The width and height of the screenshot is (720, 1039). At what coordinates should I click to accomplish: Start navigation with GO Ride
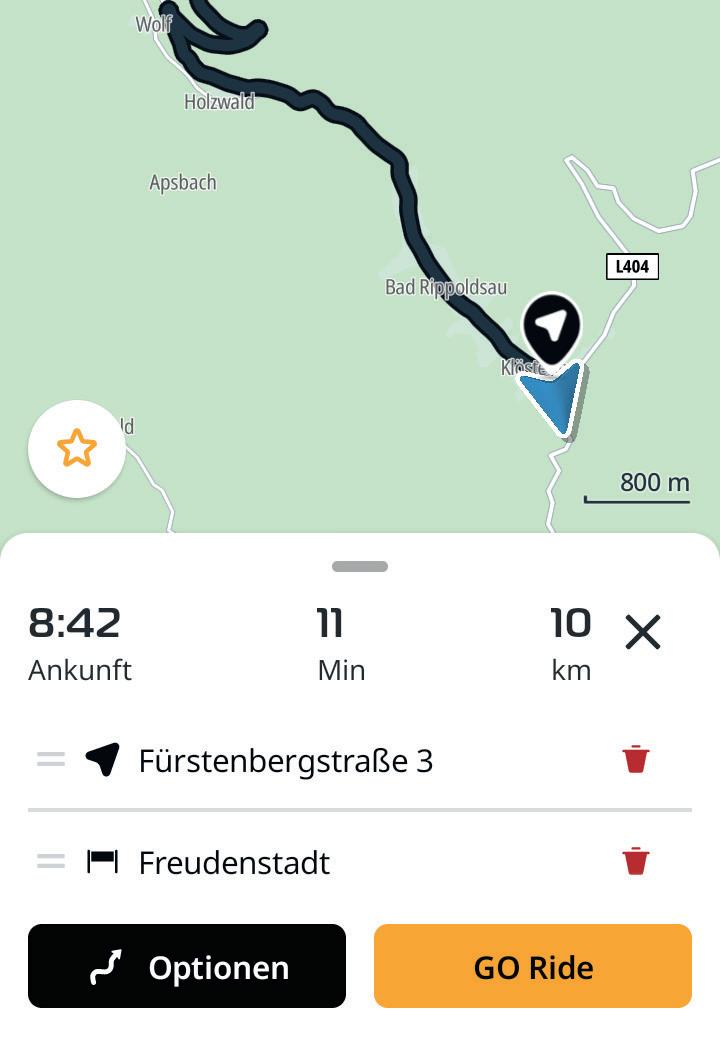coord(533,966)
